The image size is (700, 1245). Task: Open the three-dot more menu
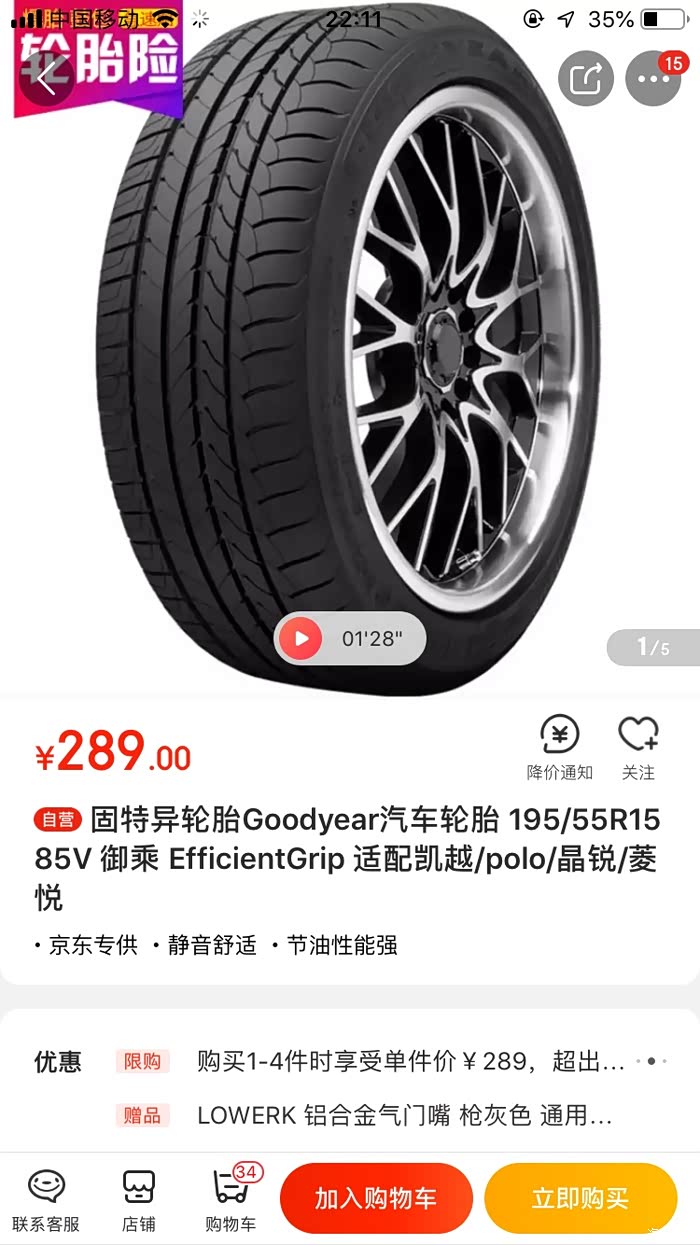[x=652, y=78]
